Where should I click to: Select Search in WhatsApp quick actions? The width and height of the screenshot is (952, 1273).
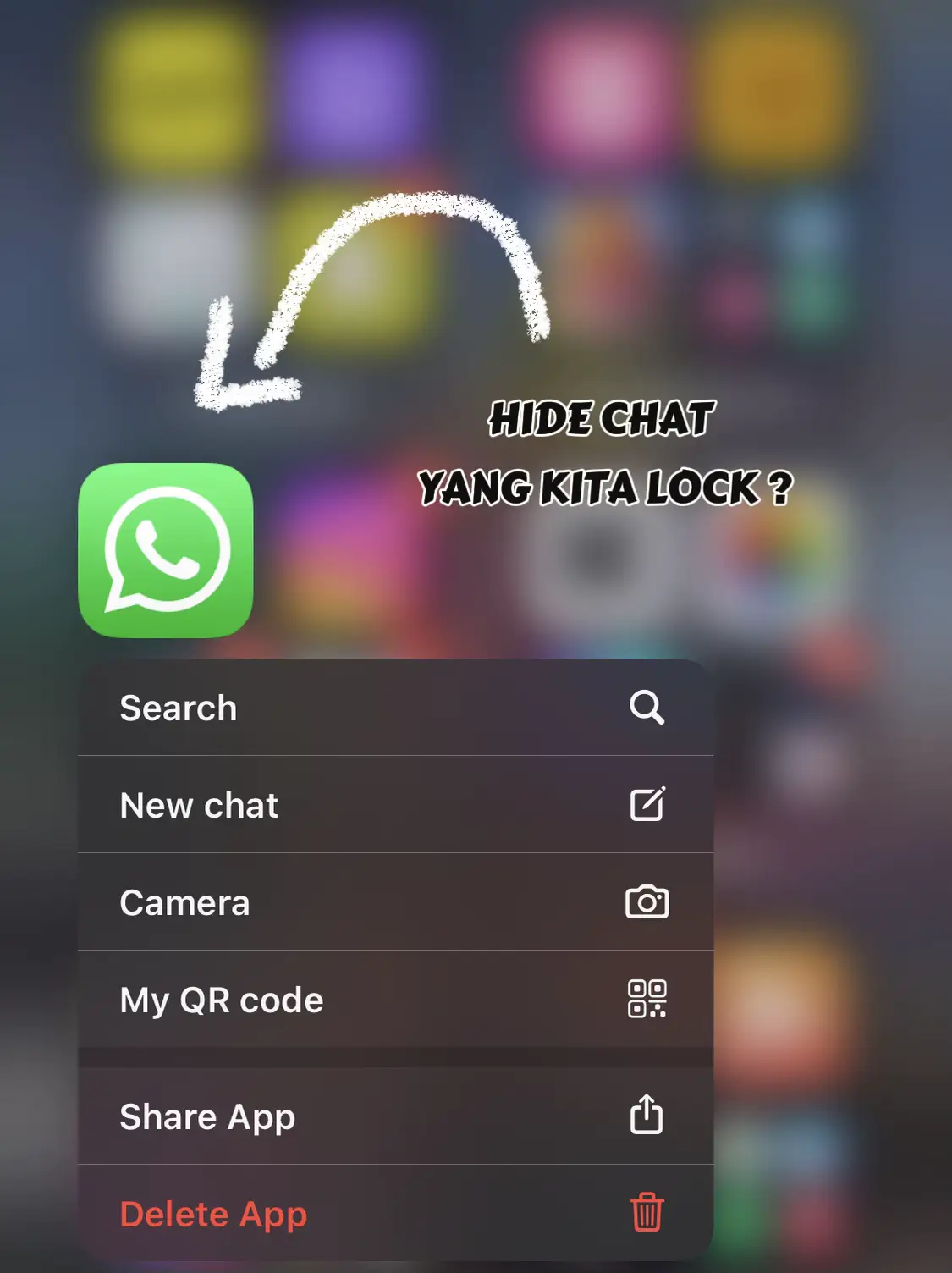coord(394,708)
